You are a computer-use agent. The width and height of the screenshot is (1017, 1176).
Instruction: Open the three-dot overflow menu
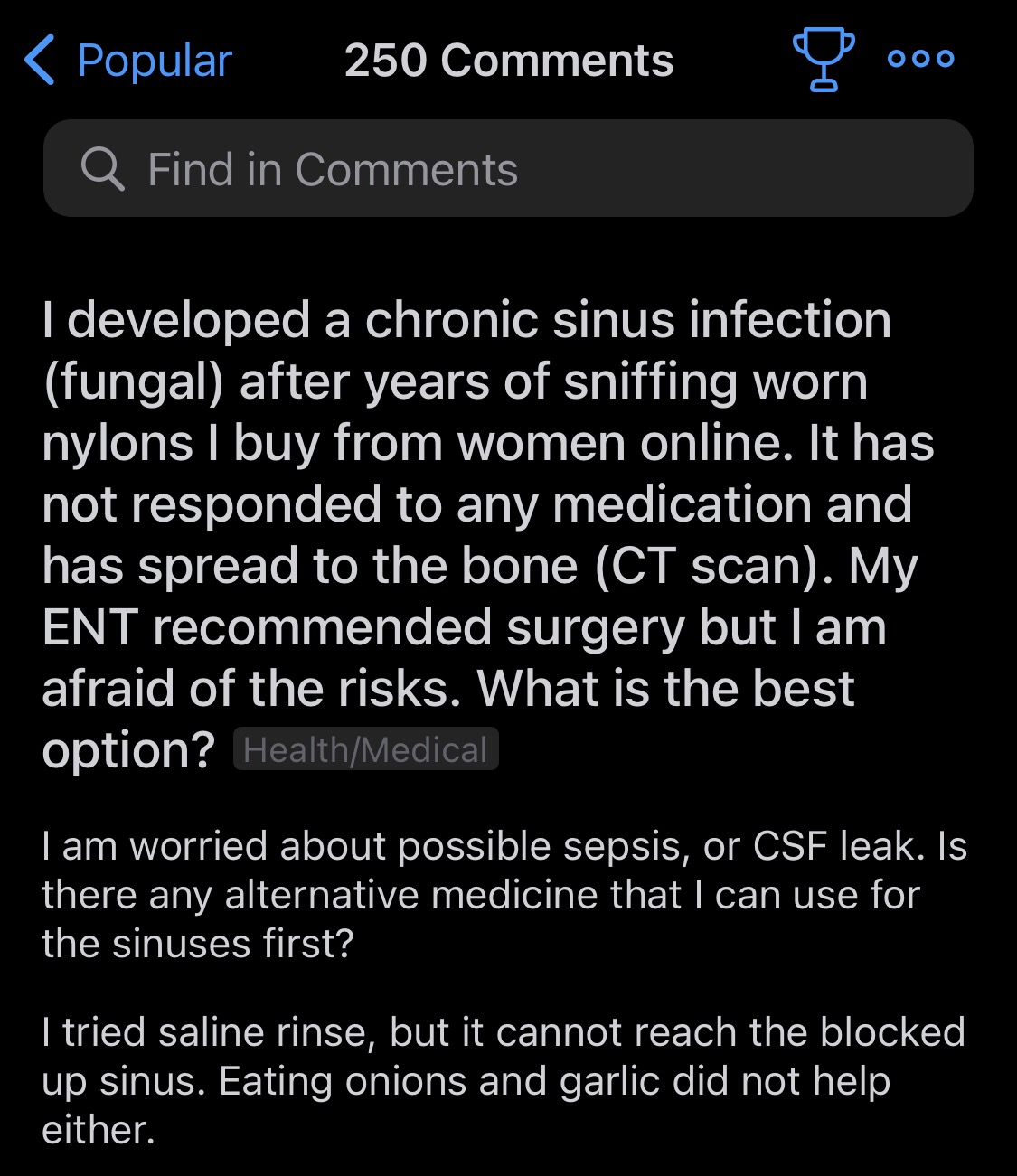point(920,60)
